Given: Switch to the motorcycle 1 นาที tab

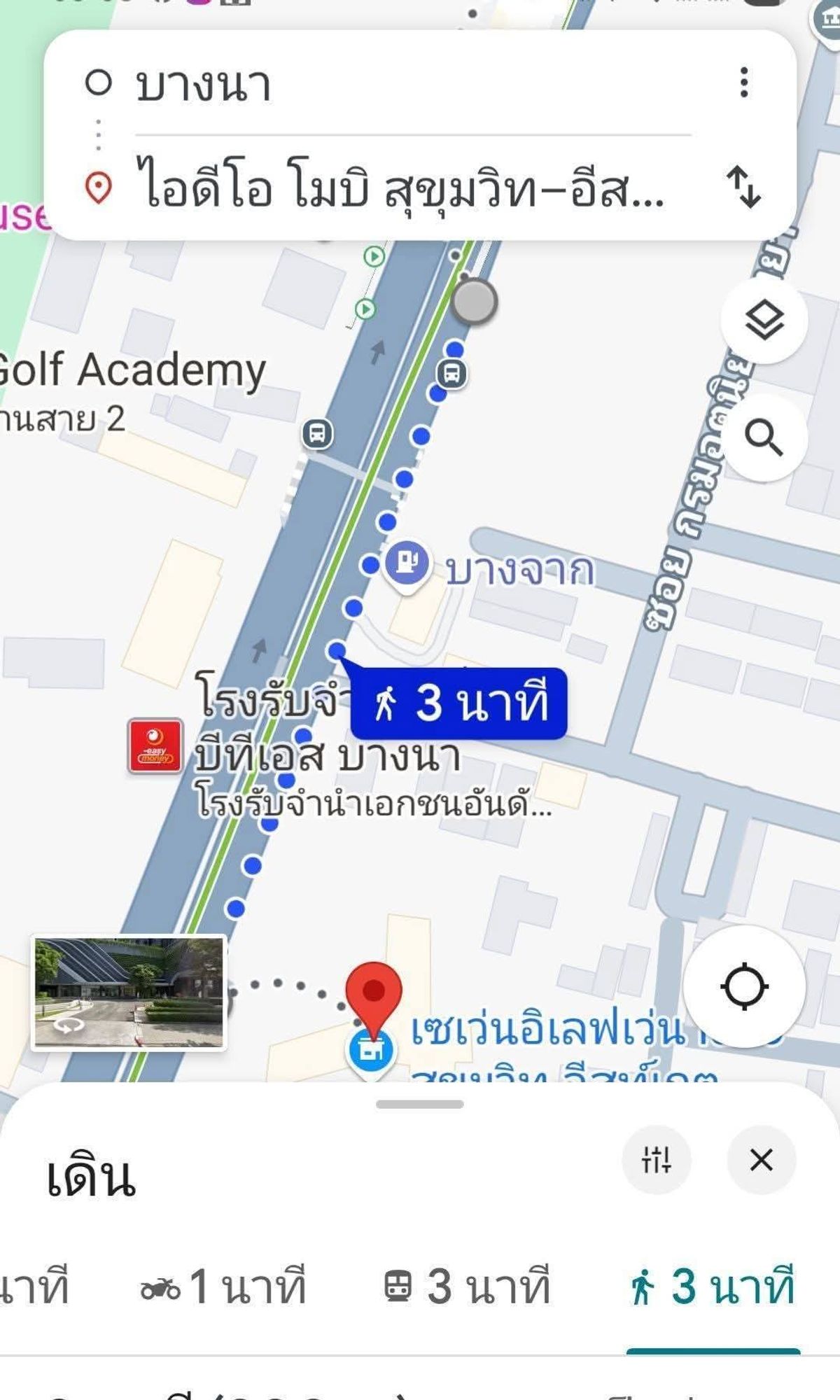Looking at the screenshot, I should [223, 1286].
